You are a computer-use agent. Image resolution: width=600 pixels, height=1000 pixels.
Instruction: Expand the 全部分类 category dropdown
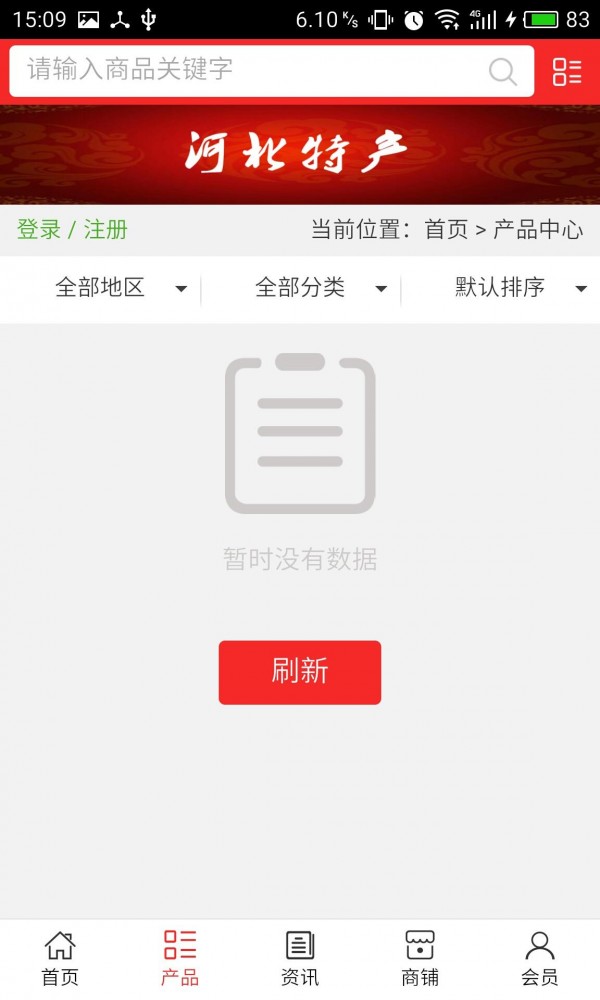pos(320,289)
